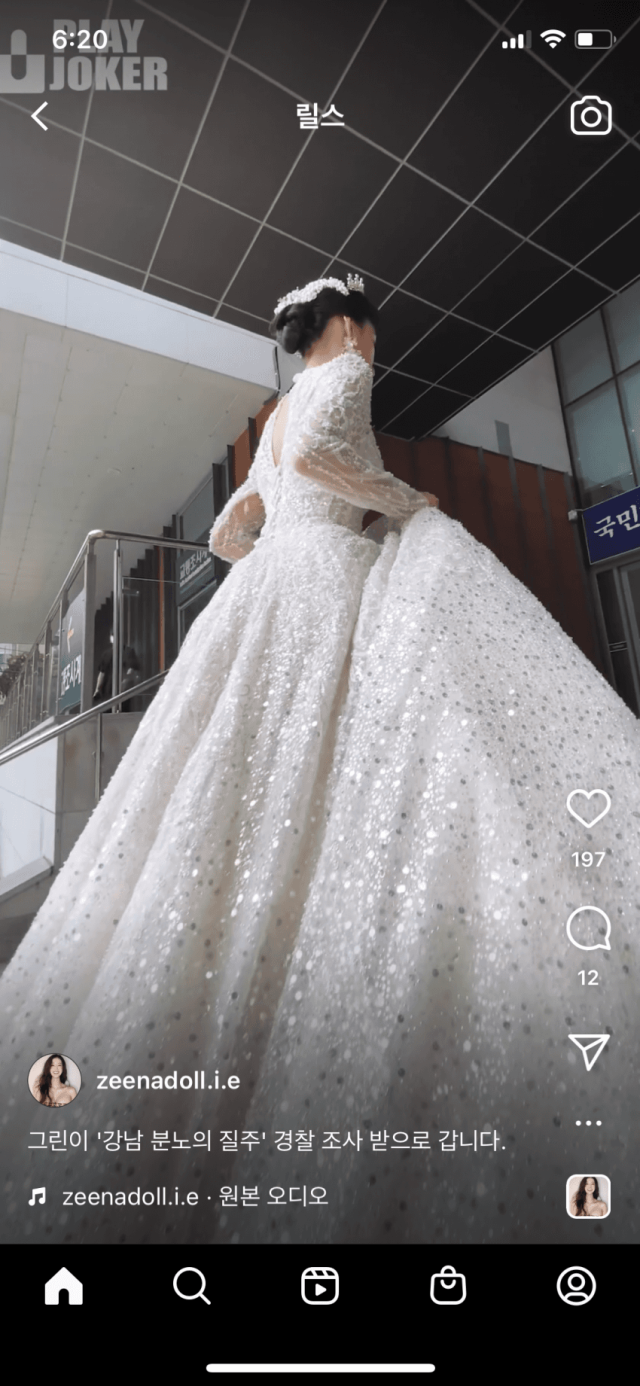Like this reel with the heart icon
The width and height of the screenshot is (640, 1386).
coord(588,809)
